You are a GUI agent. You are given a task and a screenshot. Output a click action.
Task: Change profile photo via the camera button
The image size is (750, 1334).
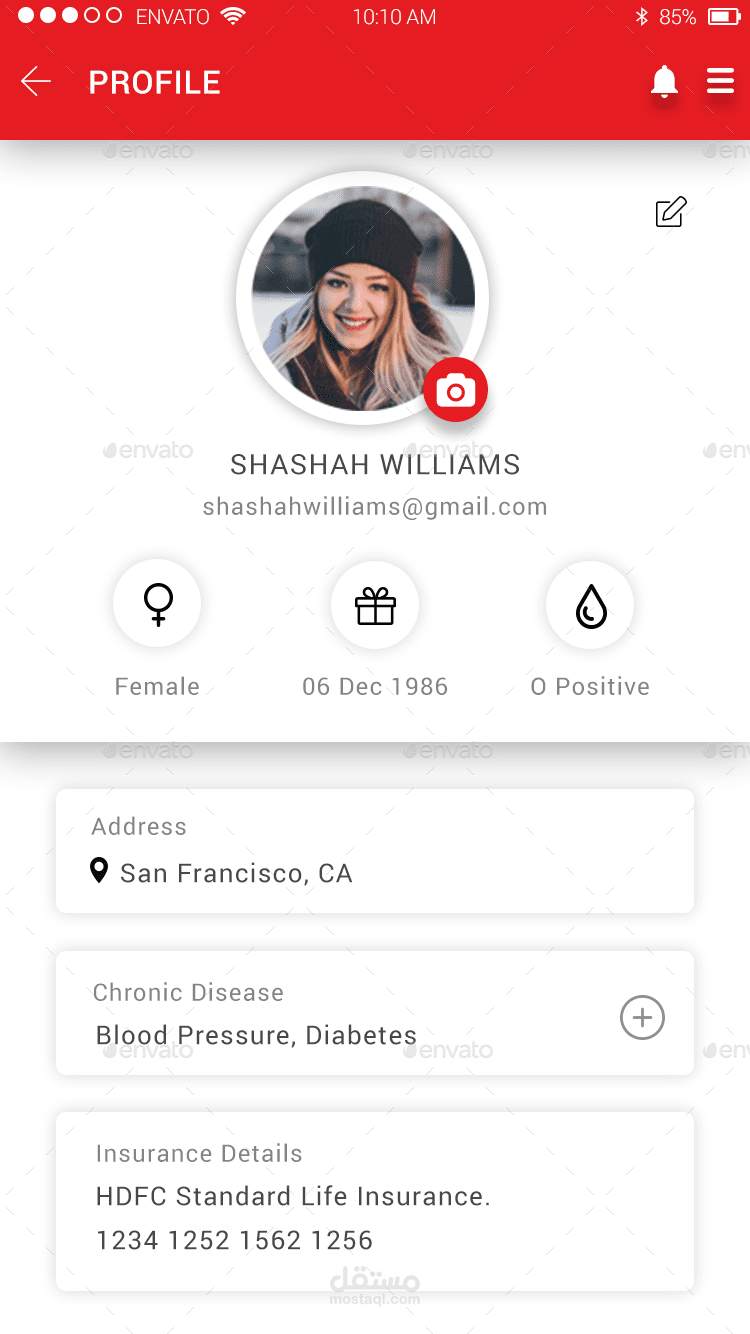pos(456,391)
